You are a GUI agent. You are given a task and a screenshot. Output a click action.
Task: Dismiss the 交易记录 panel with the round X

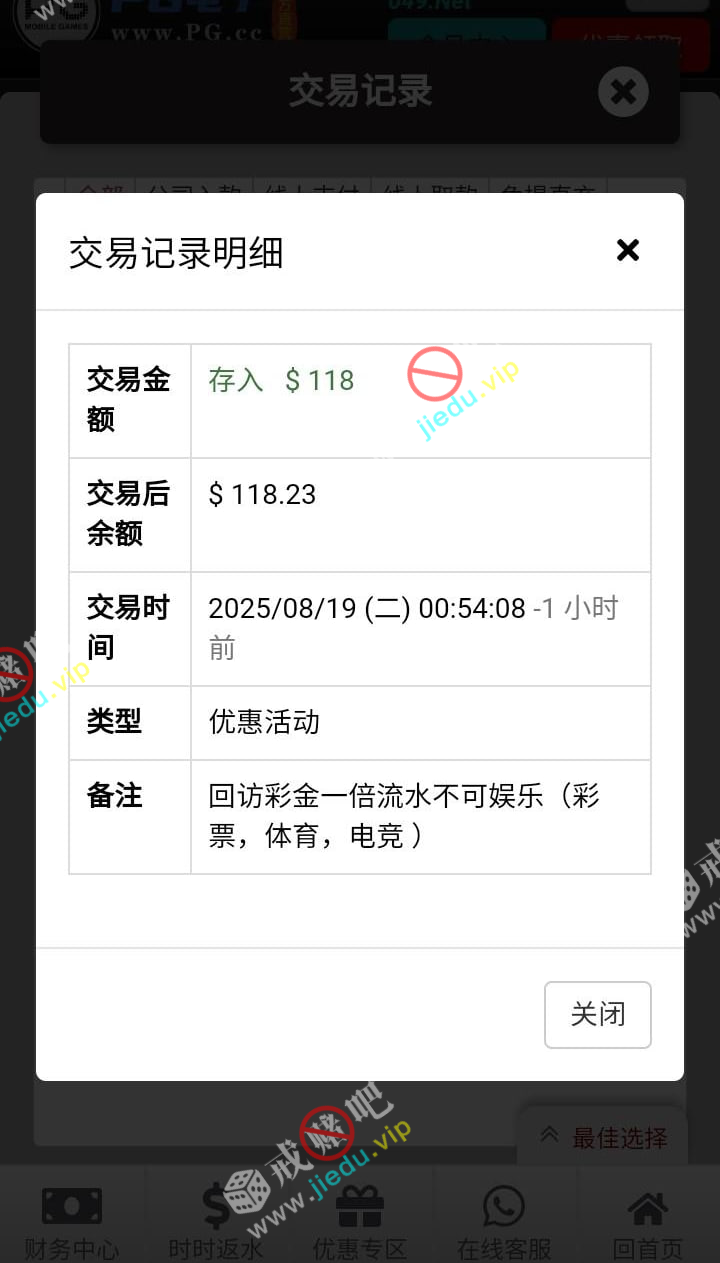[623, 93]
